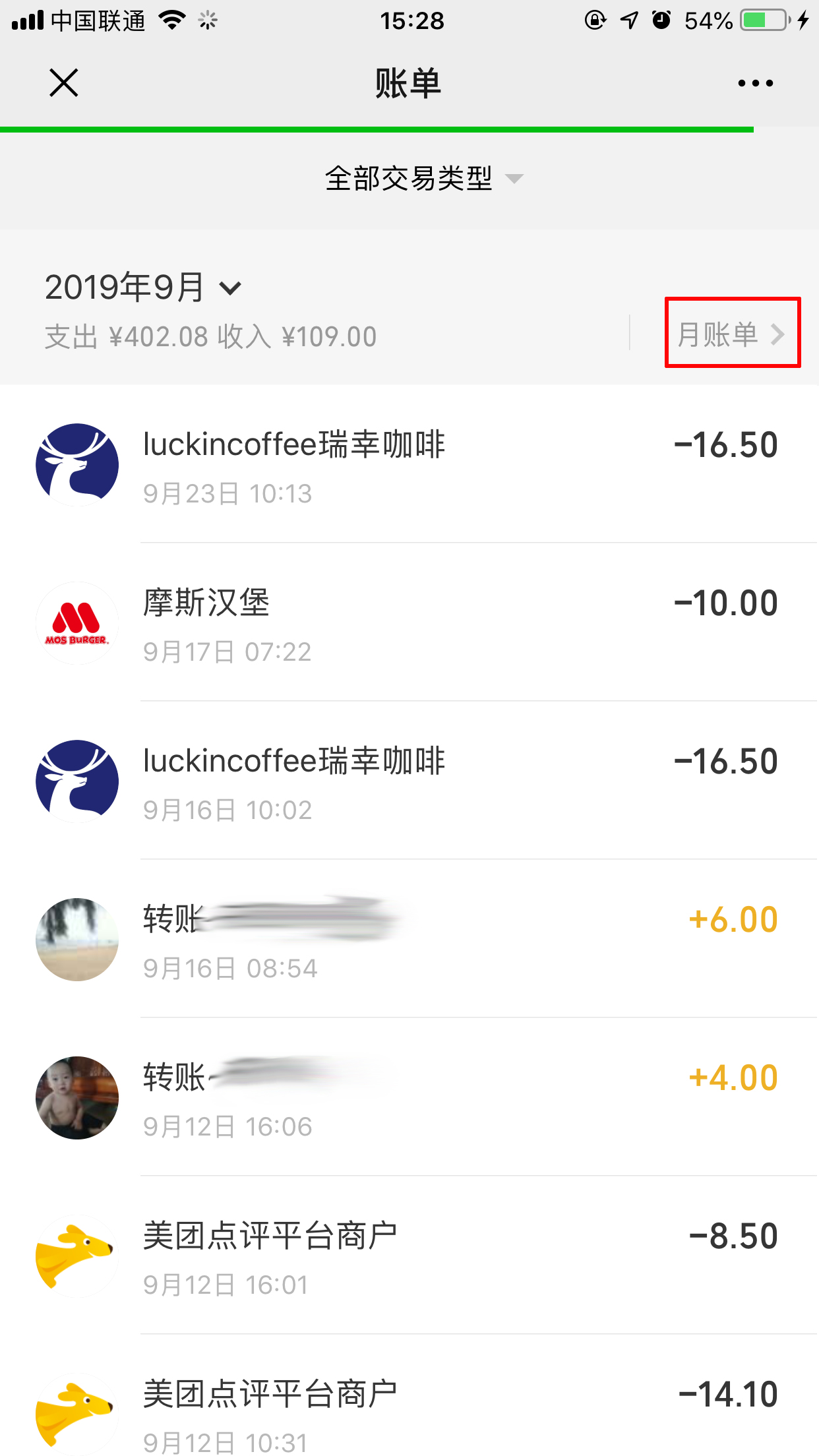Open luckincoffee payment from 9月23日 10:13
The width and height of the screenshot is (819, 1456).
(409, 465)
